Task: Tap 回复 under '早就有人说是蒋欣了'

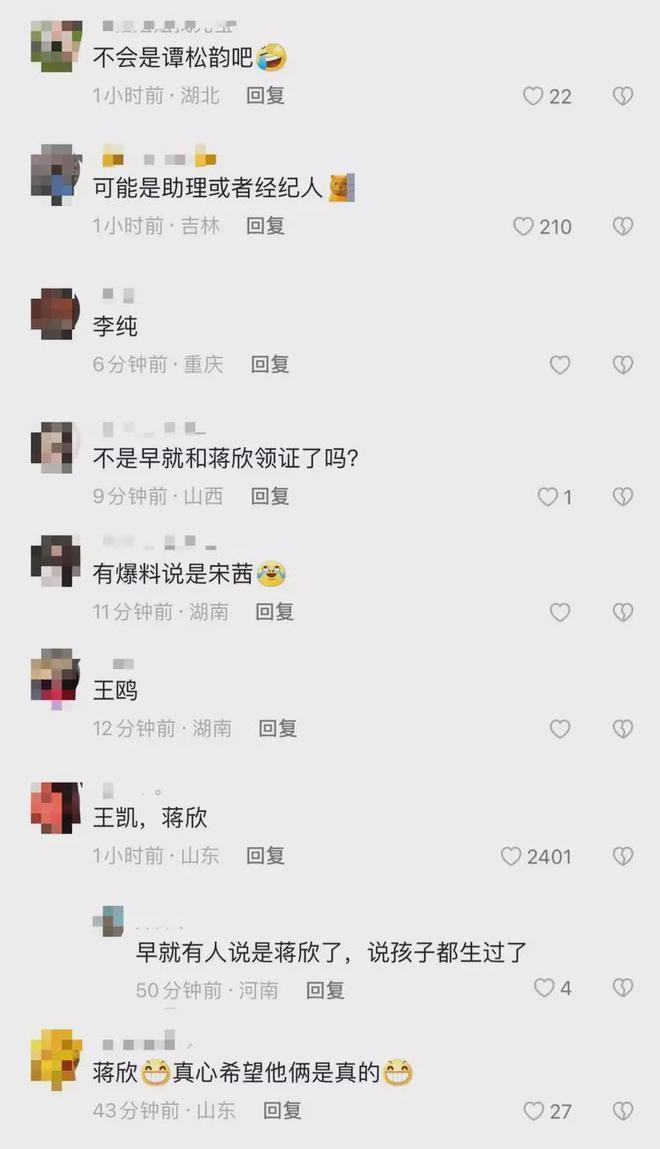Action: coord(325,990)
